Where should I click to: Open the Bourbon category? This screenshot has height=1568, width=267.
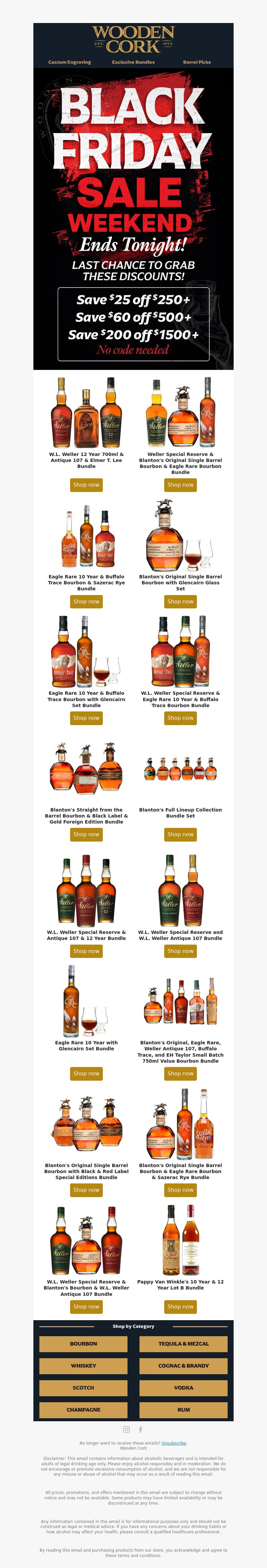pos(83,1344)
